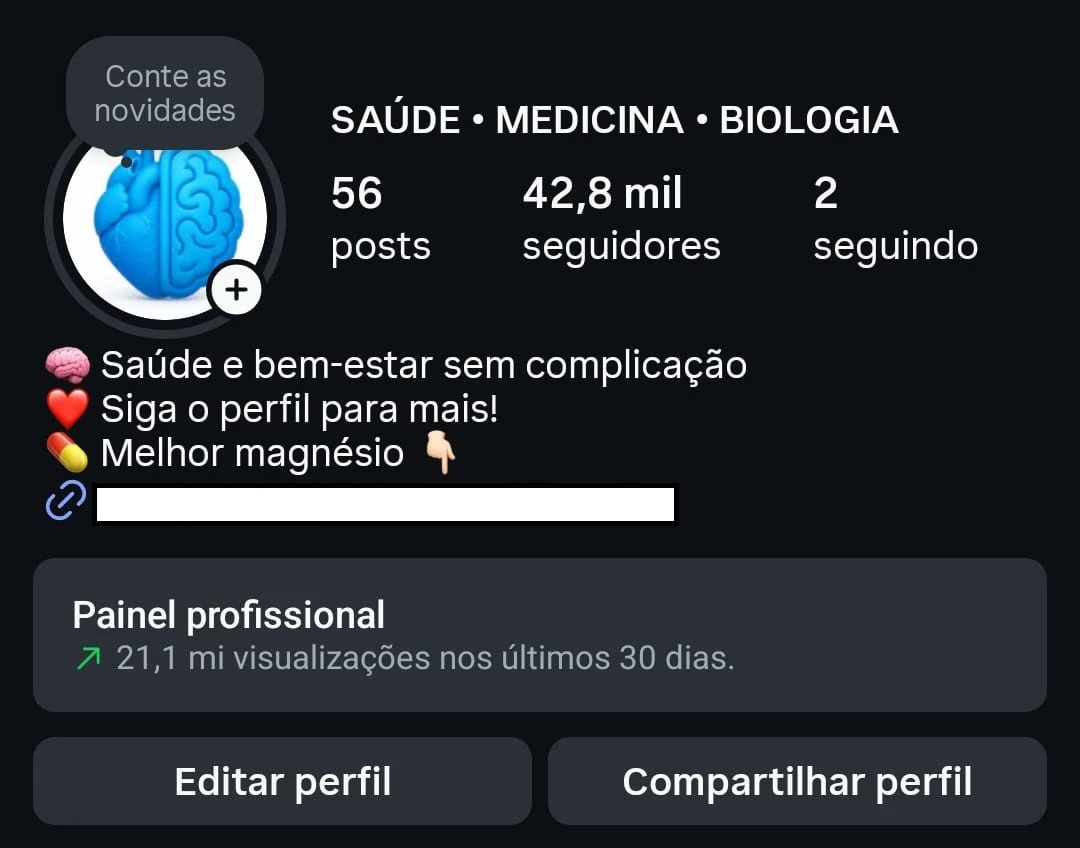
Task: Open the 'Conte as novidades' note bubble
Action: pos(165,93)
